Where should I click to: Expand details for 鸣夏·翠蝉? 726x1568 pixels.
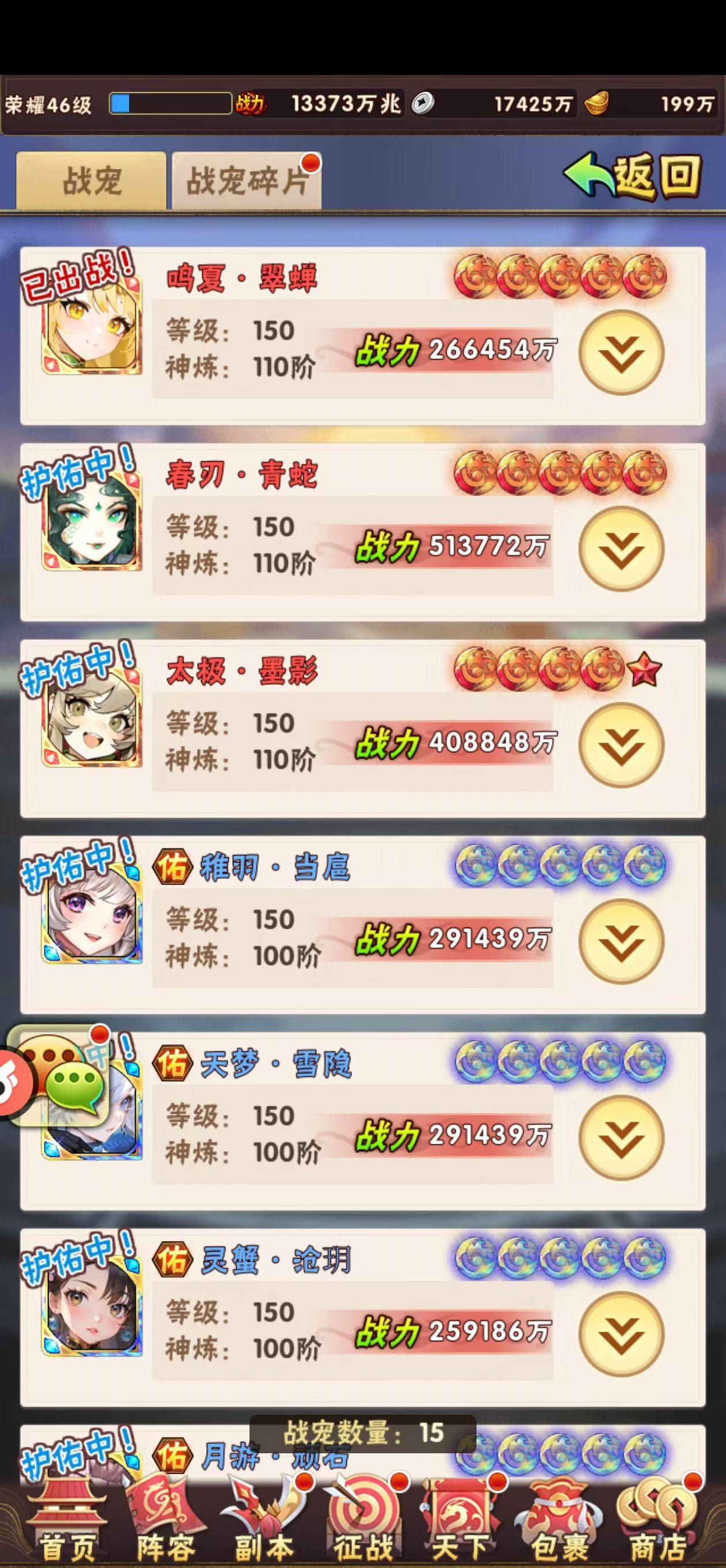621,352
